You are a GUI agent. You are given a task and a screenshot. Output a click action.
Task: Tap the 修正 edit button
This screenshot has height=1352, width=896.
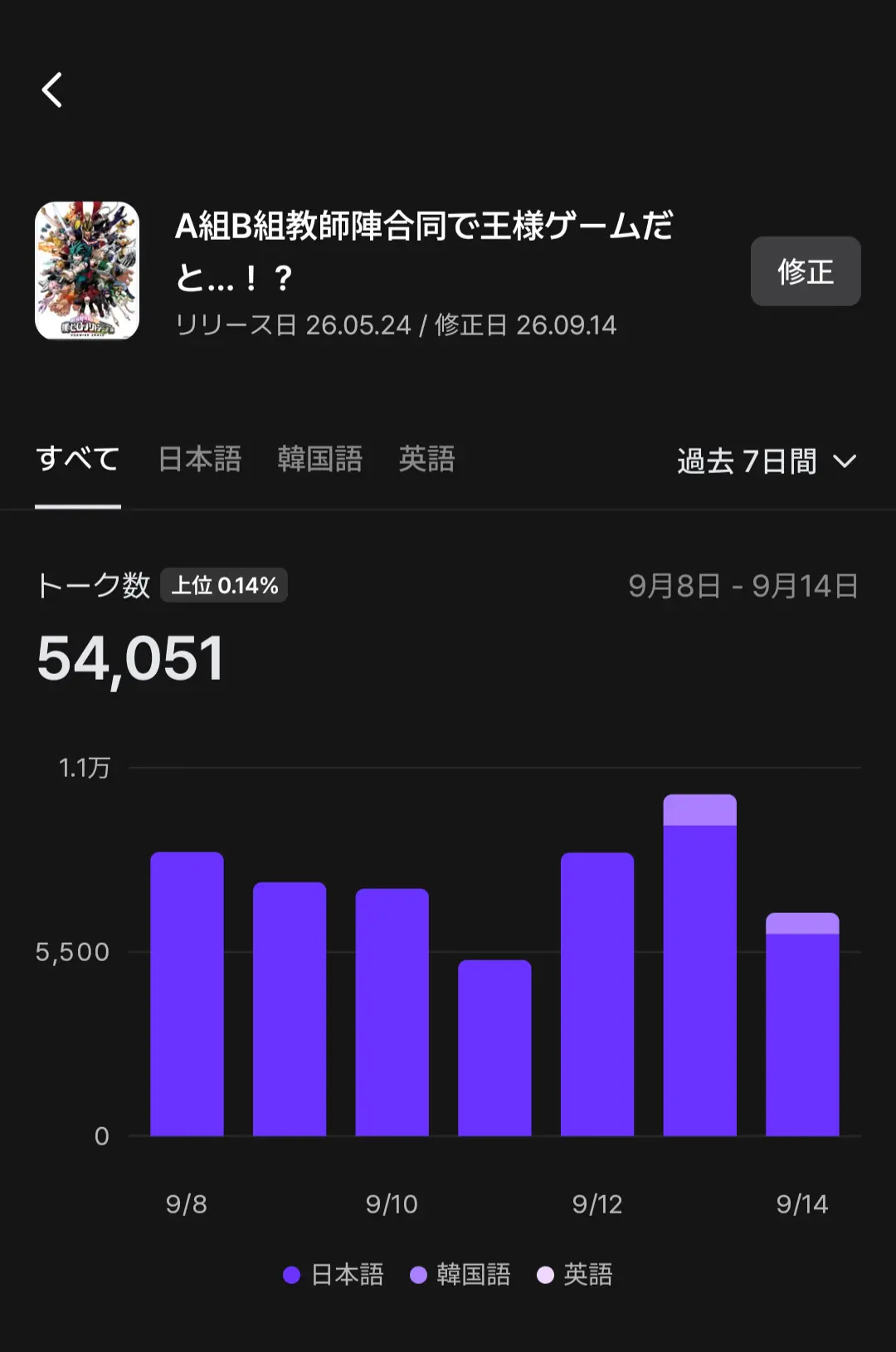pos(806,271)
